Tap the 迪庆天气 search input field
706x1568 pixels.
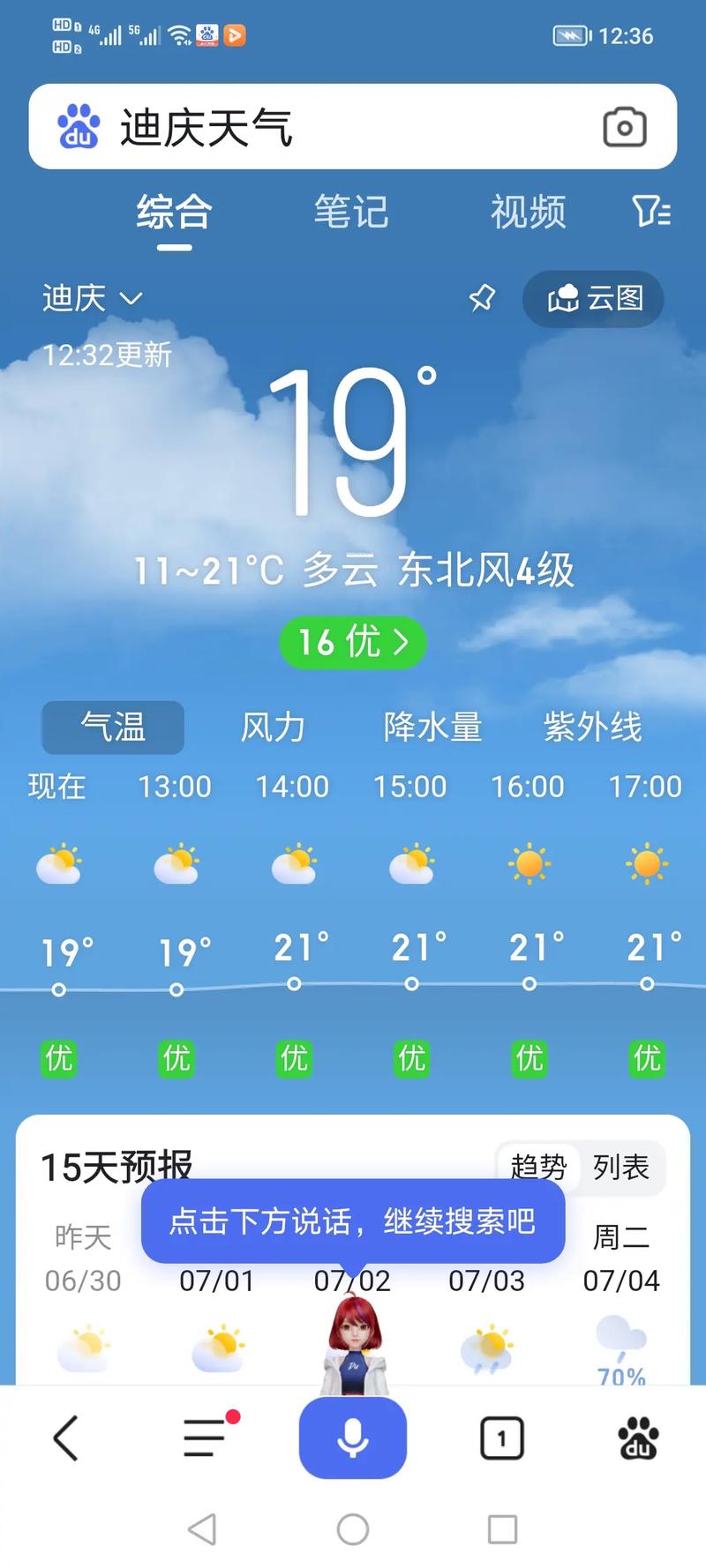pyautogui.click(x=265, y=127)
